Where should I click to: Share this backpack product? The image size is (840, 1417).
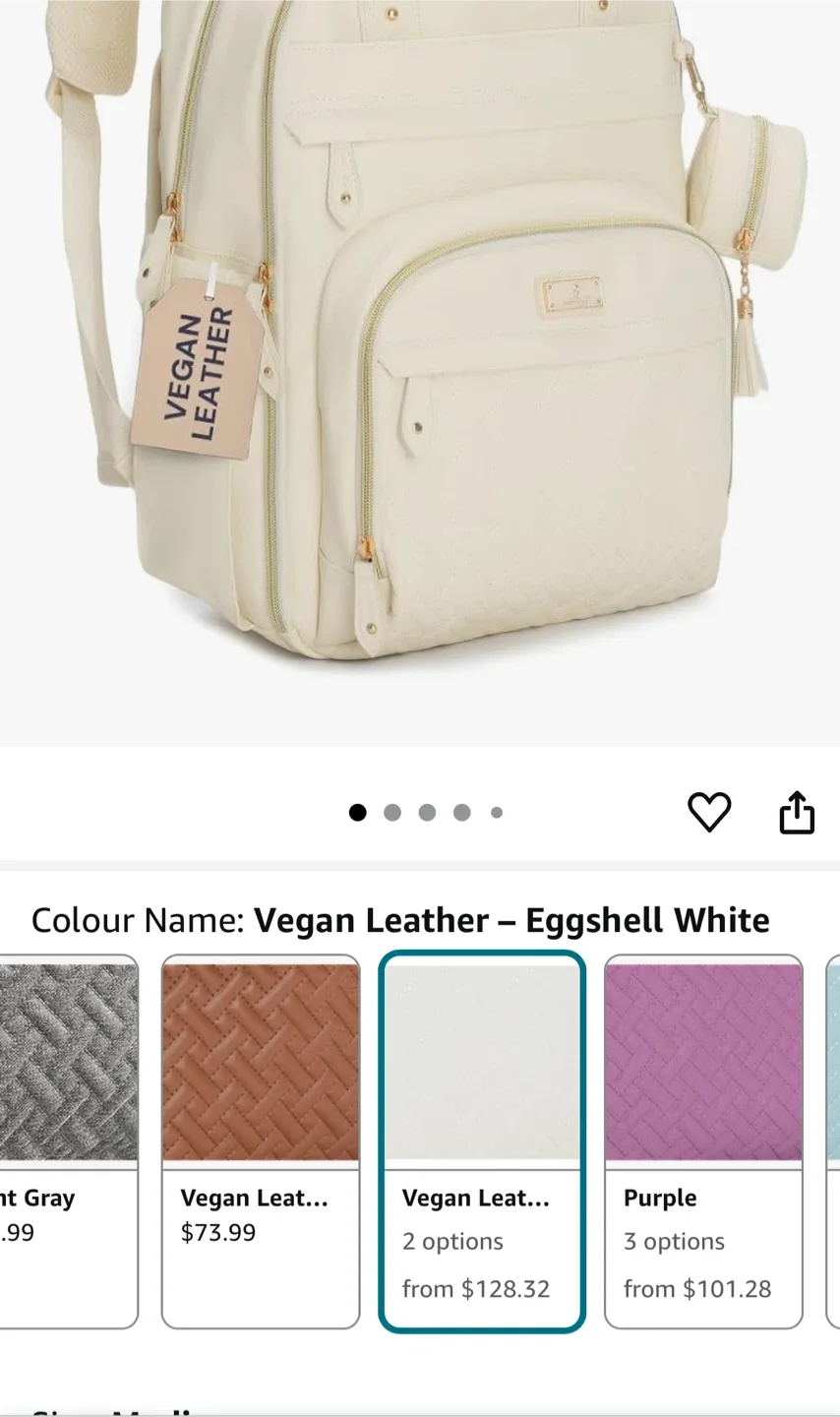(797, 812)
